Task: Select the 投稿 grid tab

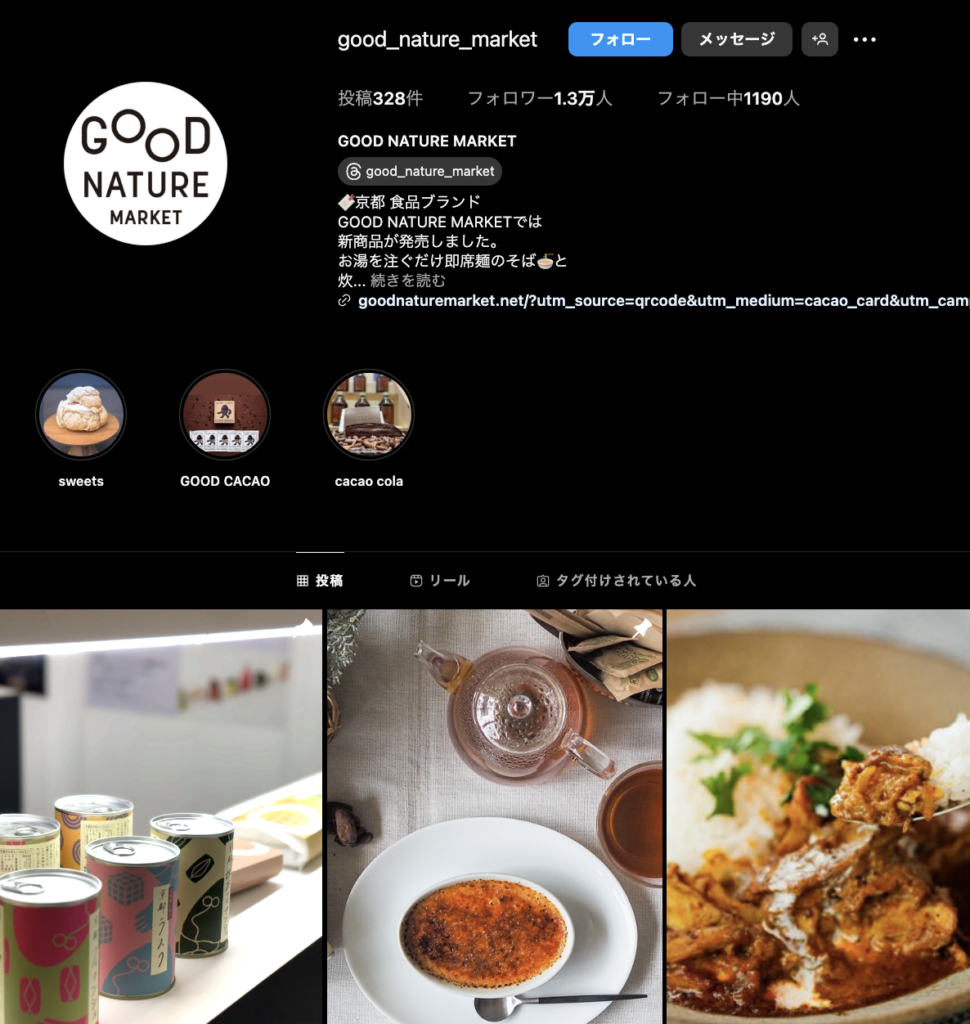Action: point(320,581)
